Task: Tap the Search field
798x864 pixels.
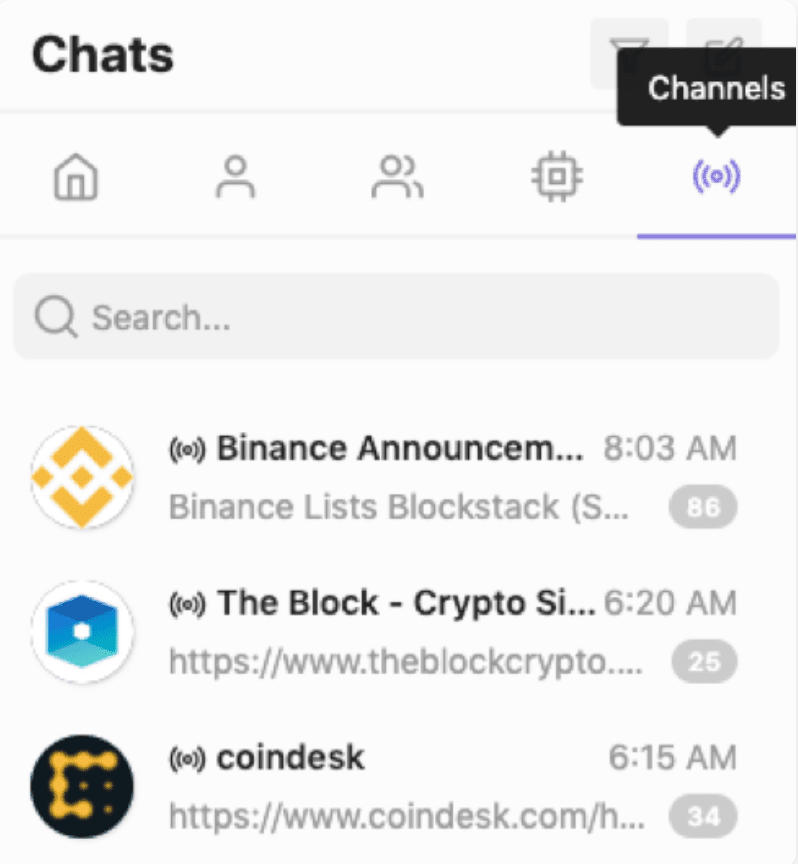Action: pos(396,318)
